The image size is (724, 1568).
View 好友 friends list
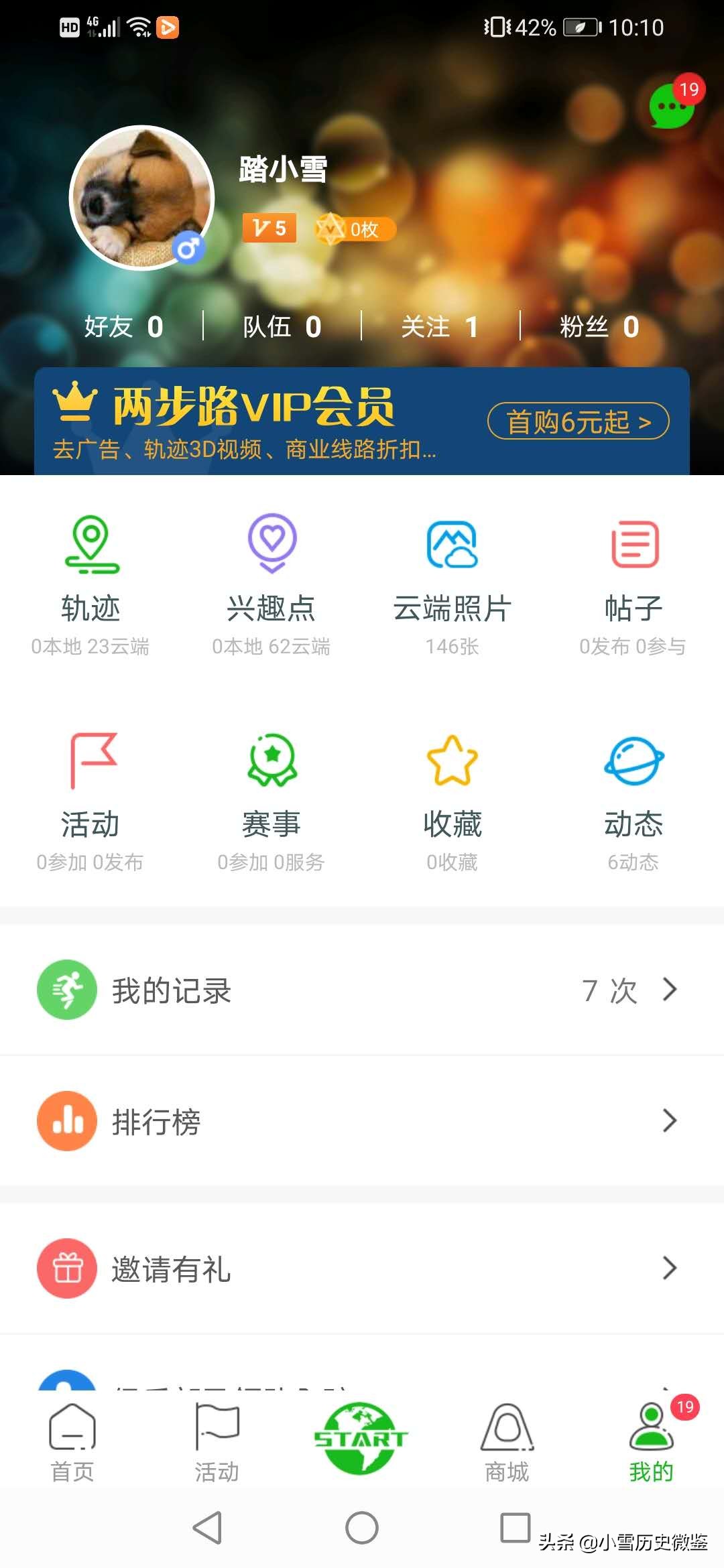pos(124,327)
